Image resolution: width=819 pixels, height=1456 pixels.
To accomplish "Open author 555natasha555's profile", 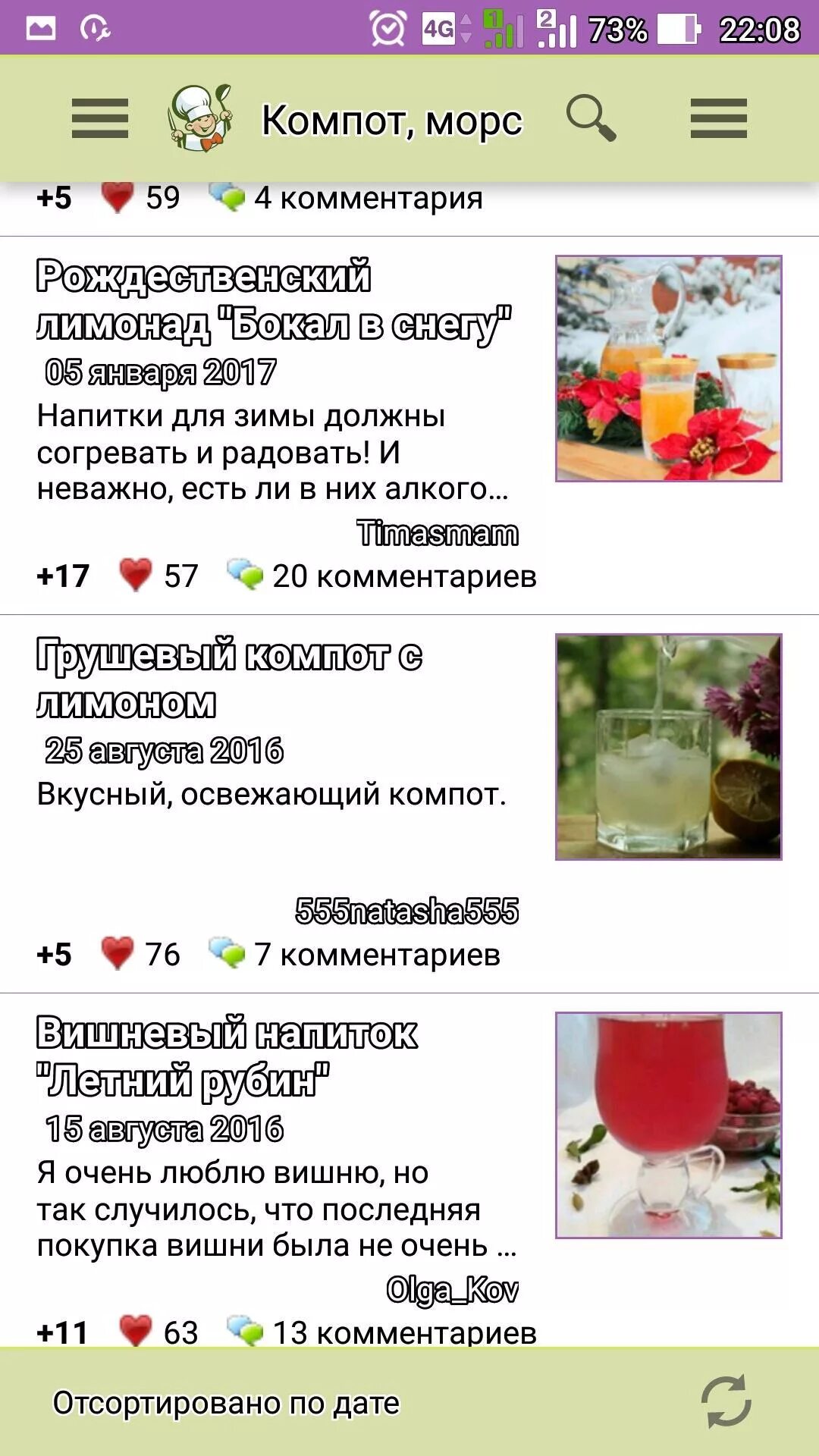I will point(406,912).
